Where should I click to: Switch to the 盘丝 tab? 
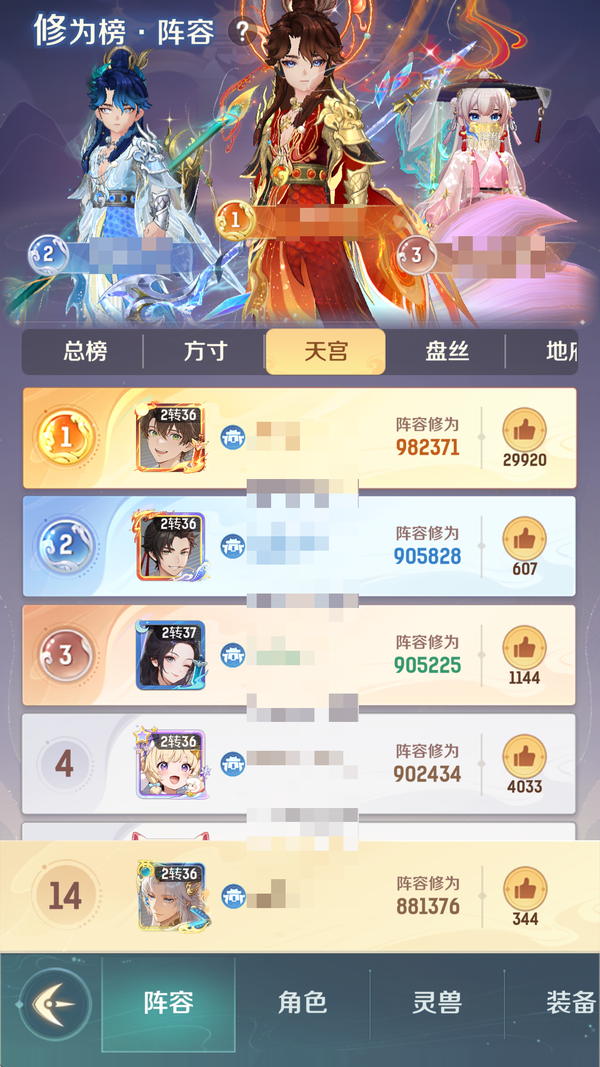pyautogui.click(x=446, y=352)
